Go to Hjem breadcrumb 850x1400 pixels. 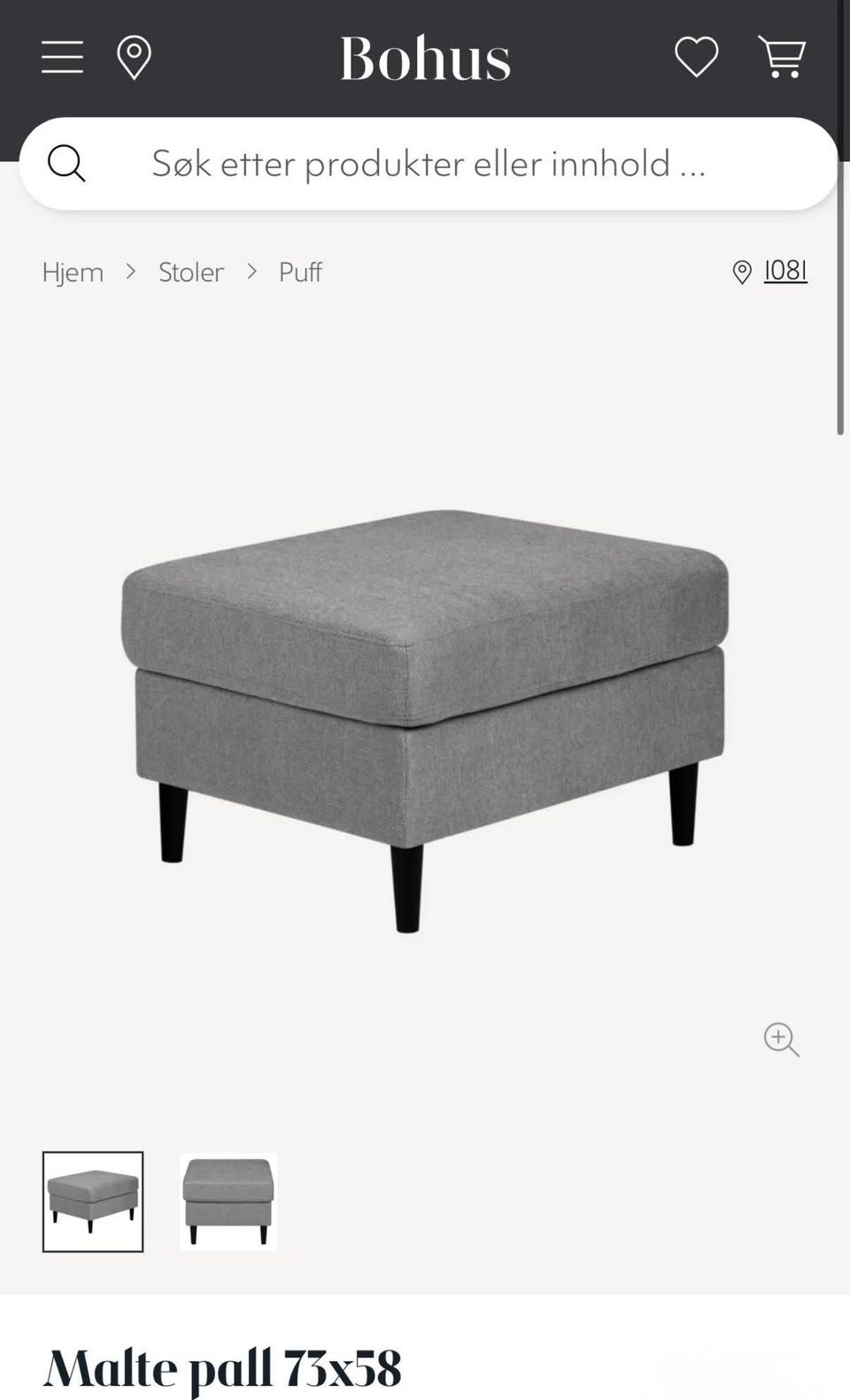[73, 272]
